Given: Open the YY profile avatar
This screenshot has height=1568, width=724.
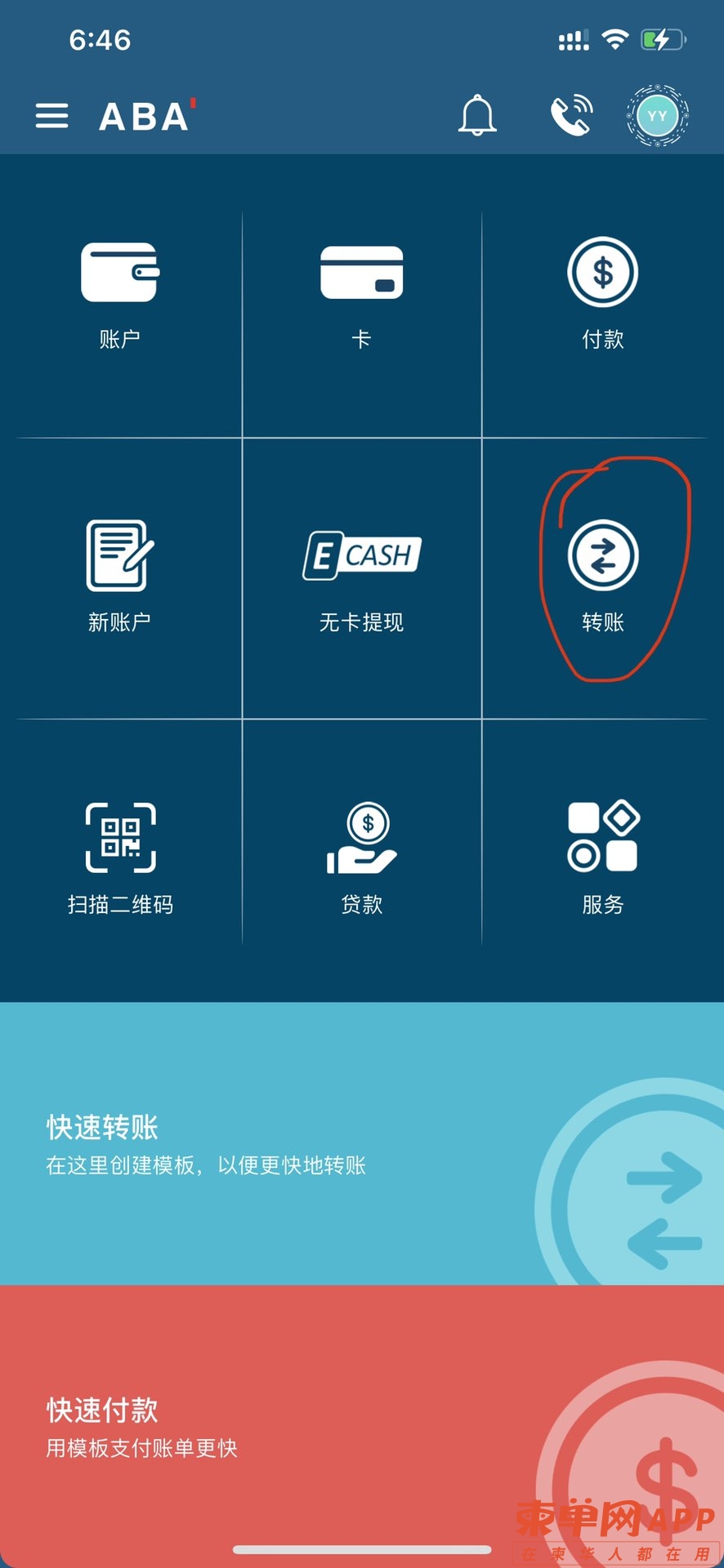Looking at the screenshot, I should 657,116.
